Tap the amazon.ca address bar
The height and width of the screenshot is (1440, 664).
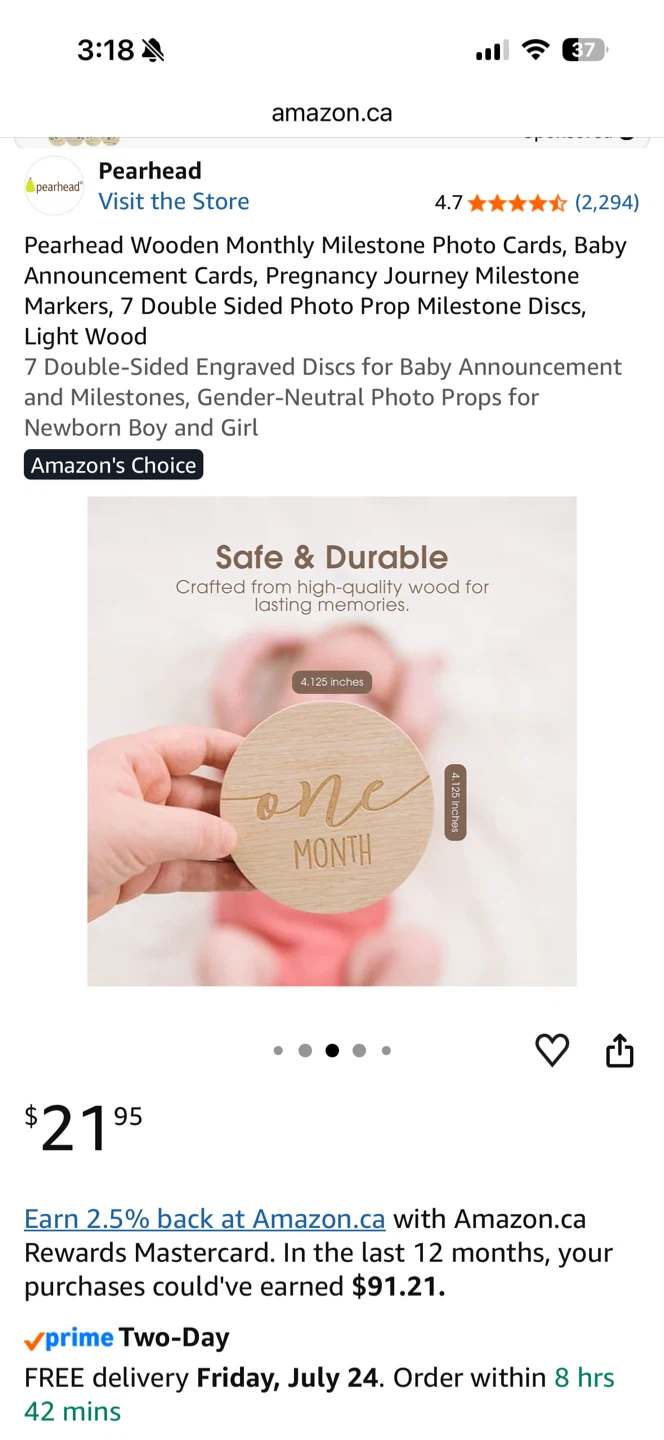tap(332, 113)
